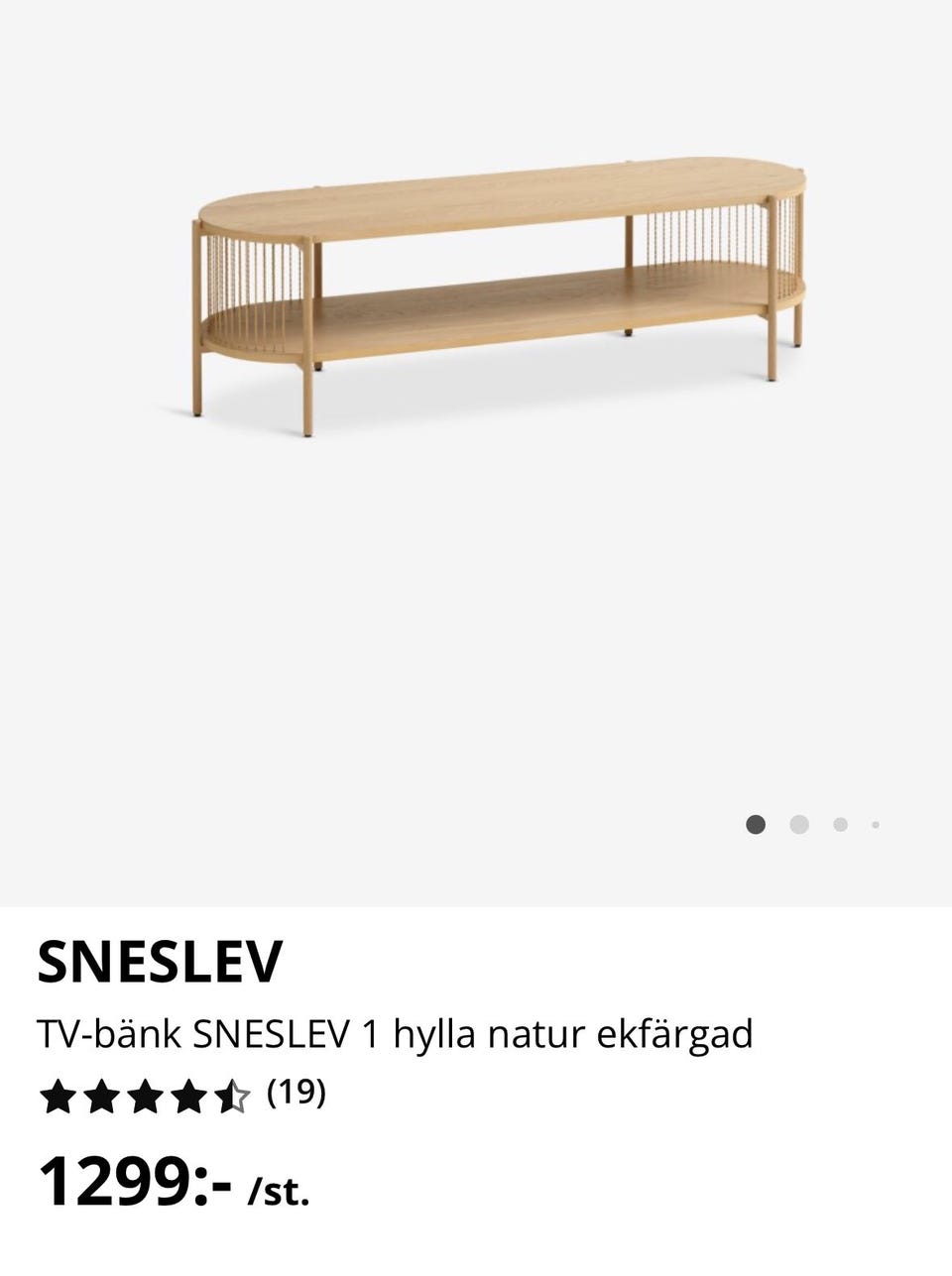View the (19) customer reviews
Image resolution: width=952 pixels, height=1276 pixels.
click(x=297, y=1094)
